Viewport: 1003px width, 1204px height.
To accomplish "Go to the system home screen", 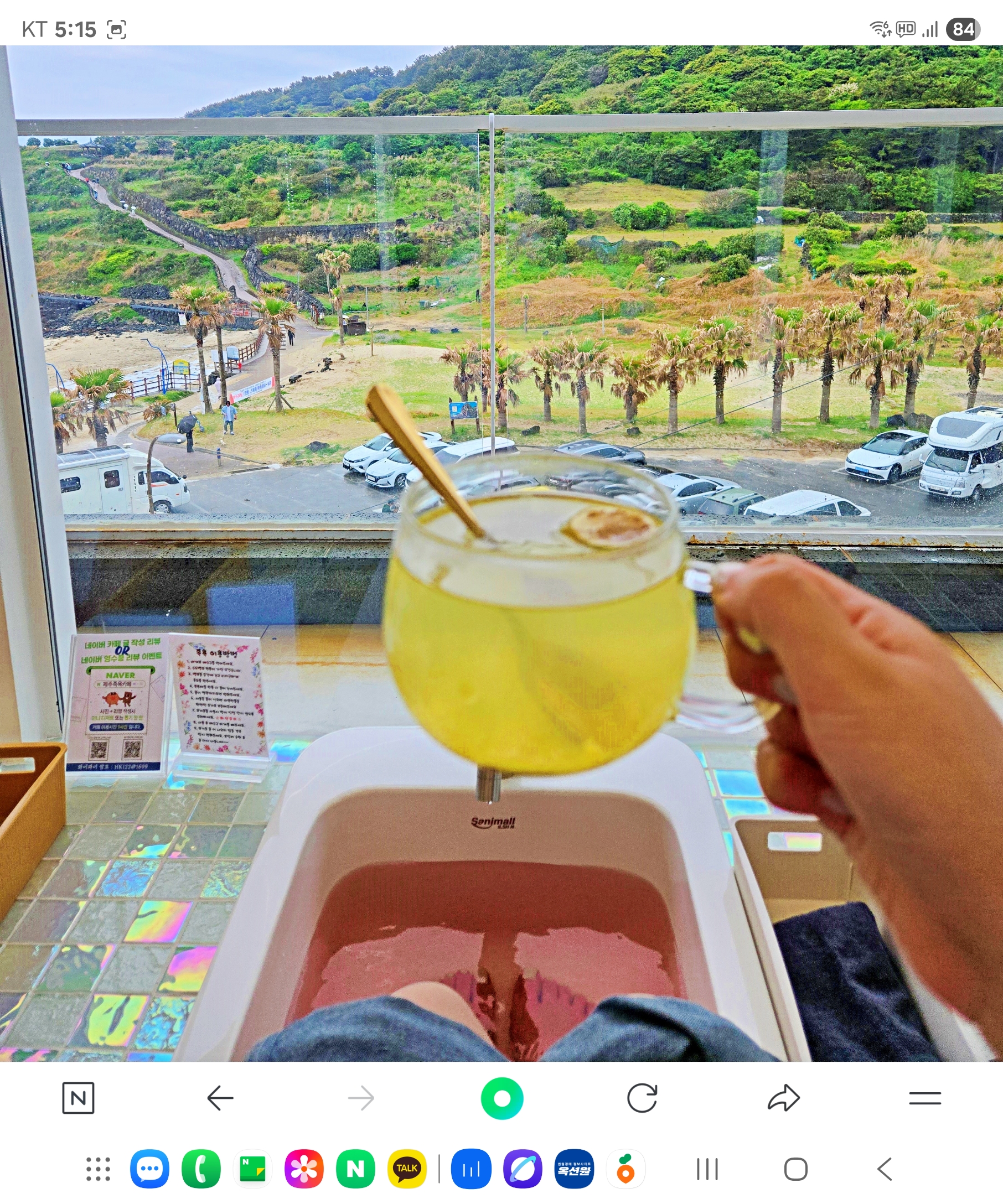I will (795, 1169).
